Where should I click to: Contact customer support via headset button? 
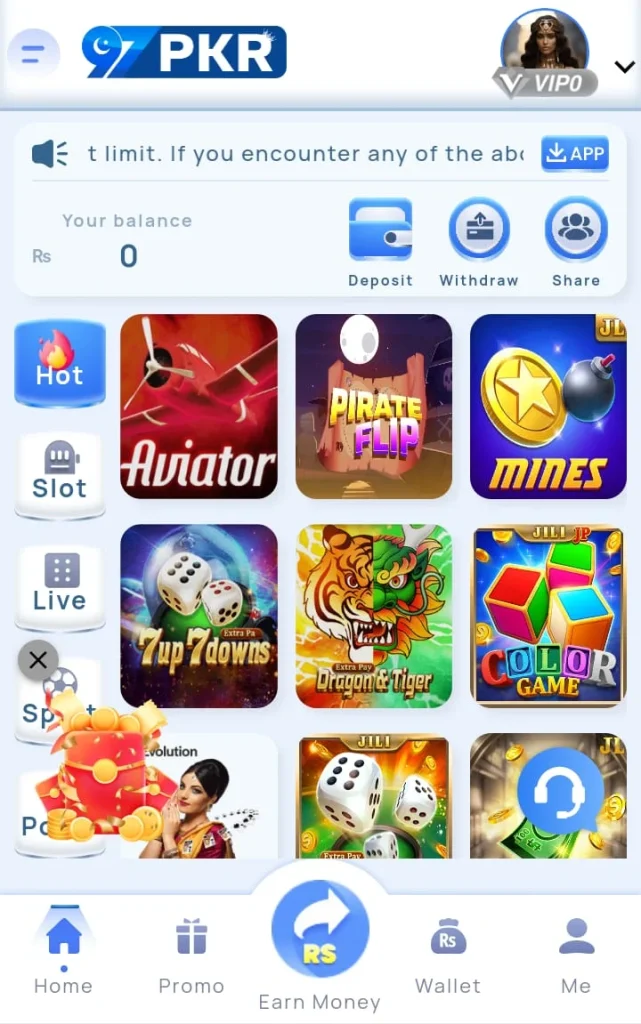click(x=559, y=791)
